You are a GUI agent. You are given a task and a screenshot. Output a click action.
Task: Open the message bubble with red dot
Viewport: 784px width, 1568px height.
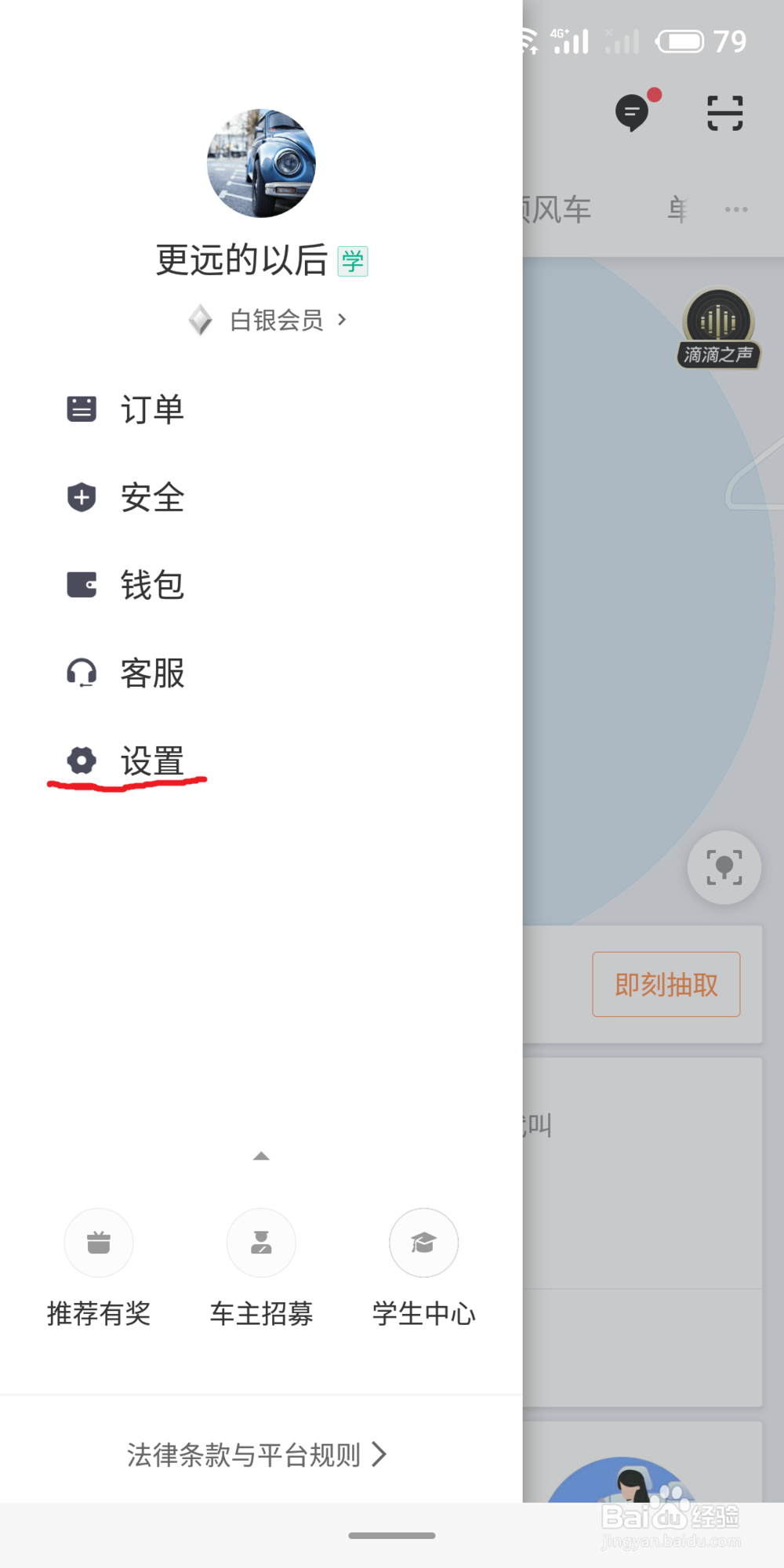coord(632,112)
